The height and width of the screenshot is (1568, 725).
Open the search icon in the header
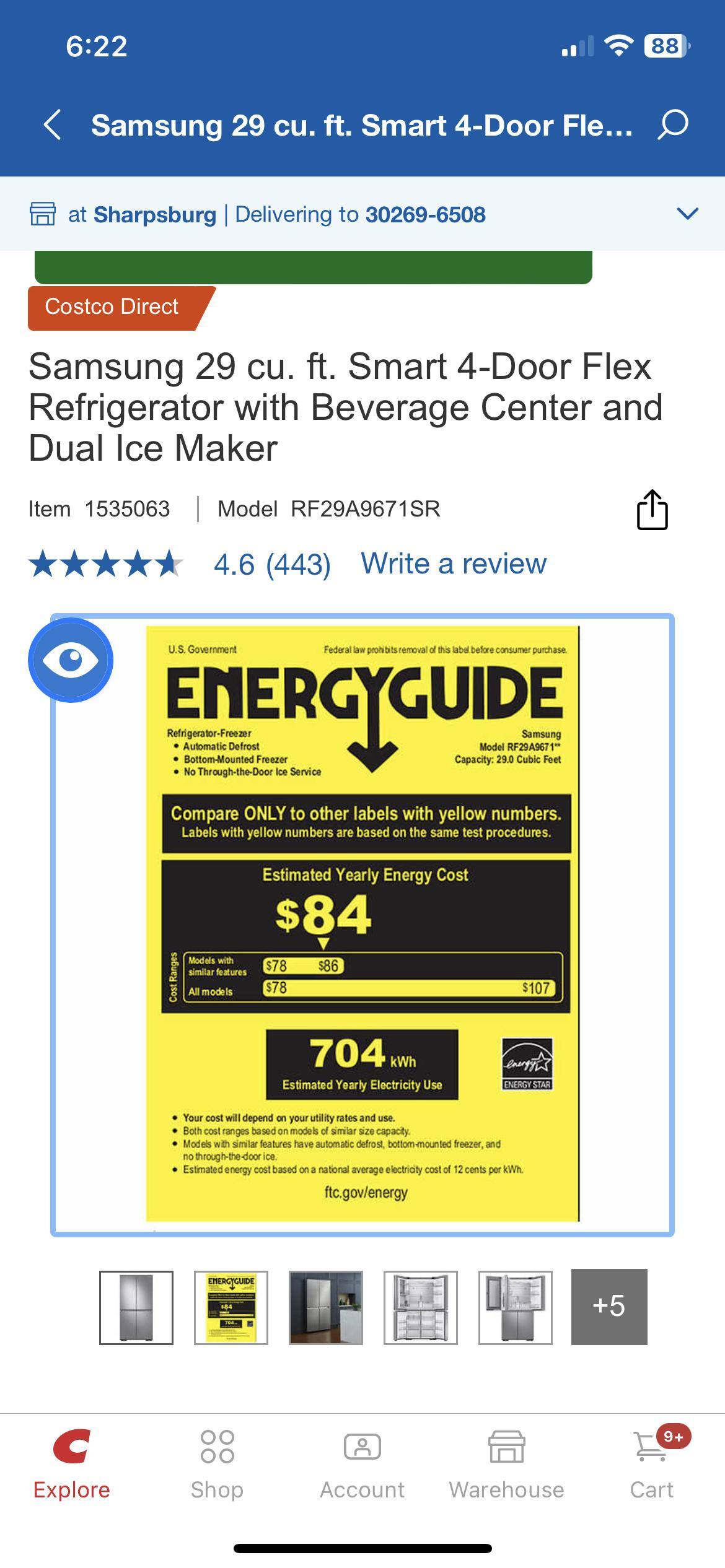674,124
